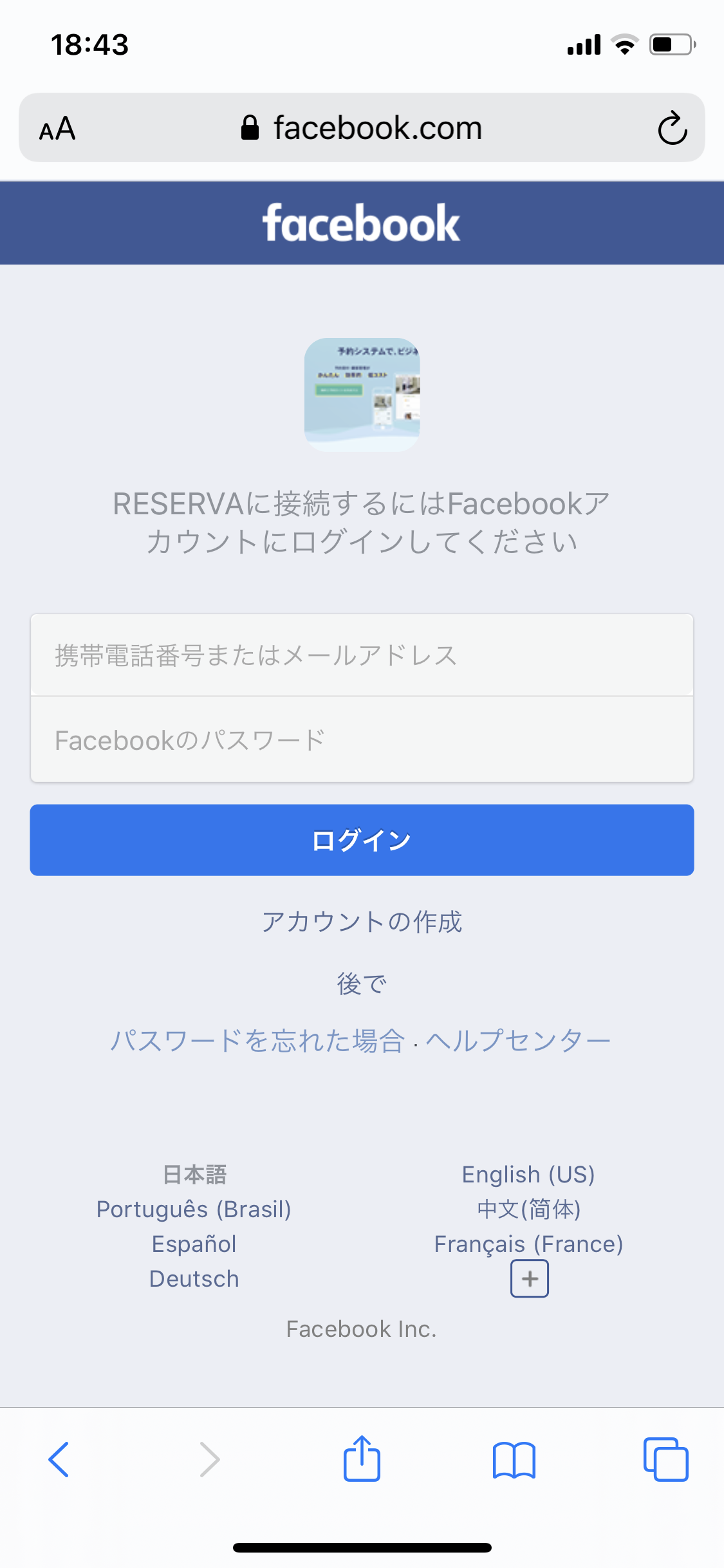Switch language to Português (Brasil)
The height and width of the screenshot is (1568, 724).
click(194, 1209)
